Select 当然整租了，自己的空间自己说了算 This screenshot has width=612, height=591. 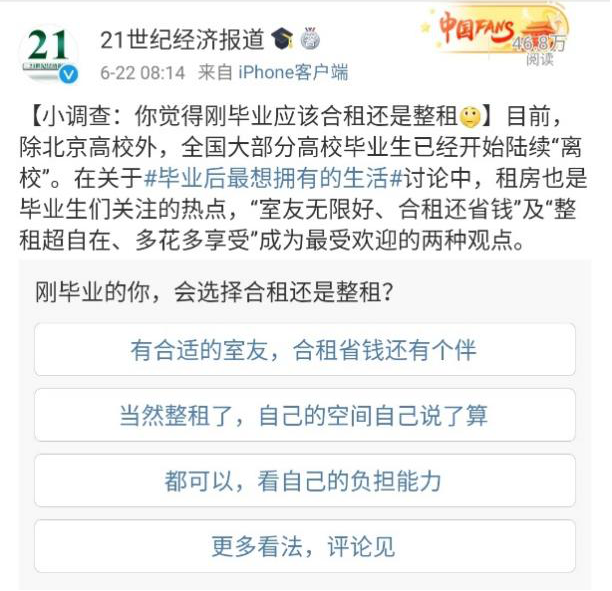pos(304,415)
